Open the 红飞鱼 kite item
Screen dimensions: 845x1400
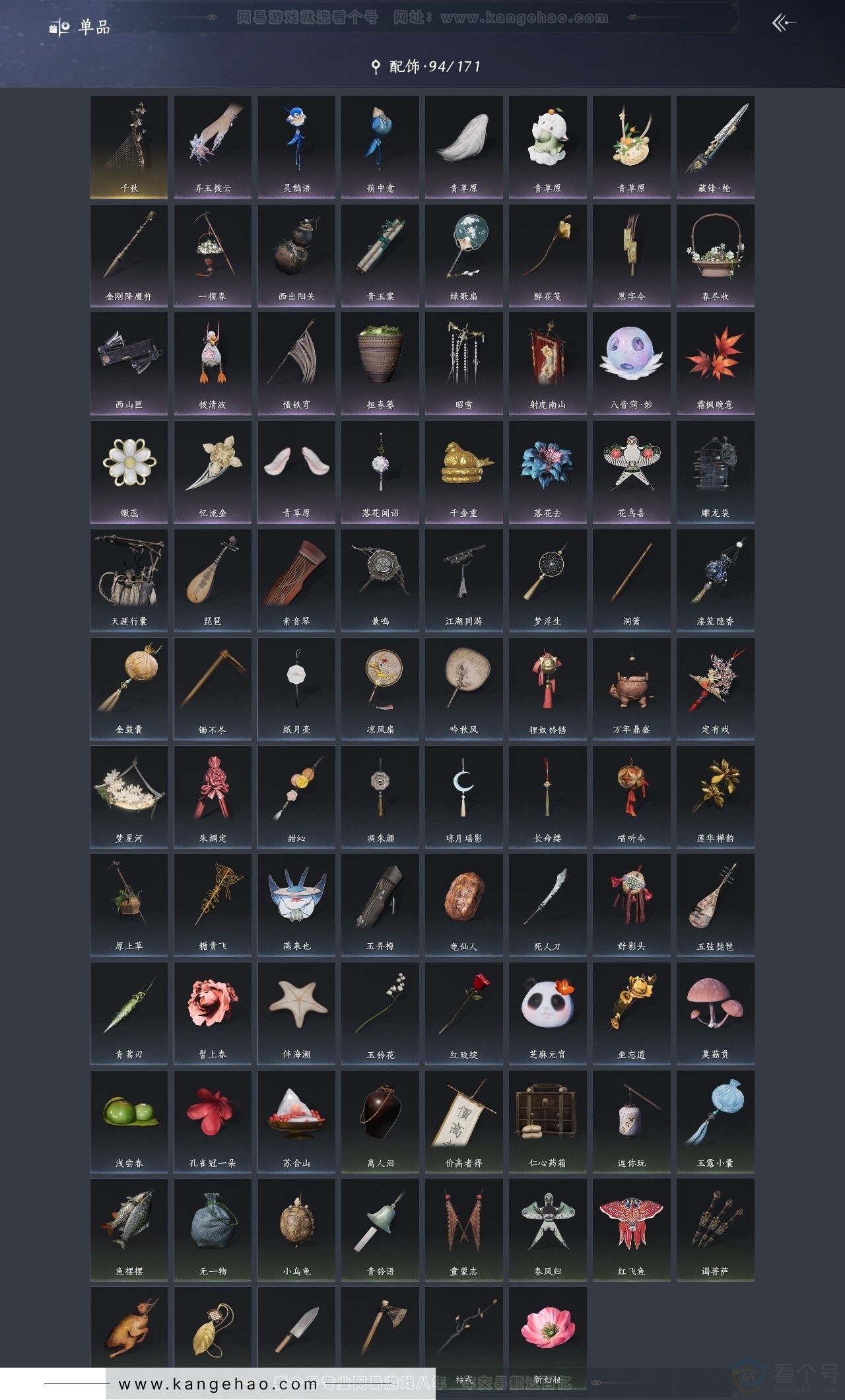click(631, 1229)
